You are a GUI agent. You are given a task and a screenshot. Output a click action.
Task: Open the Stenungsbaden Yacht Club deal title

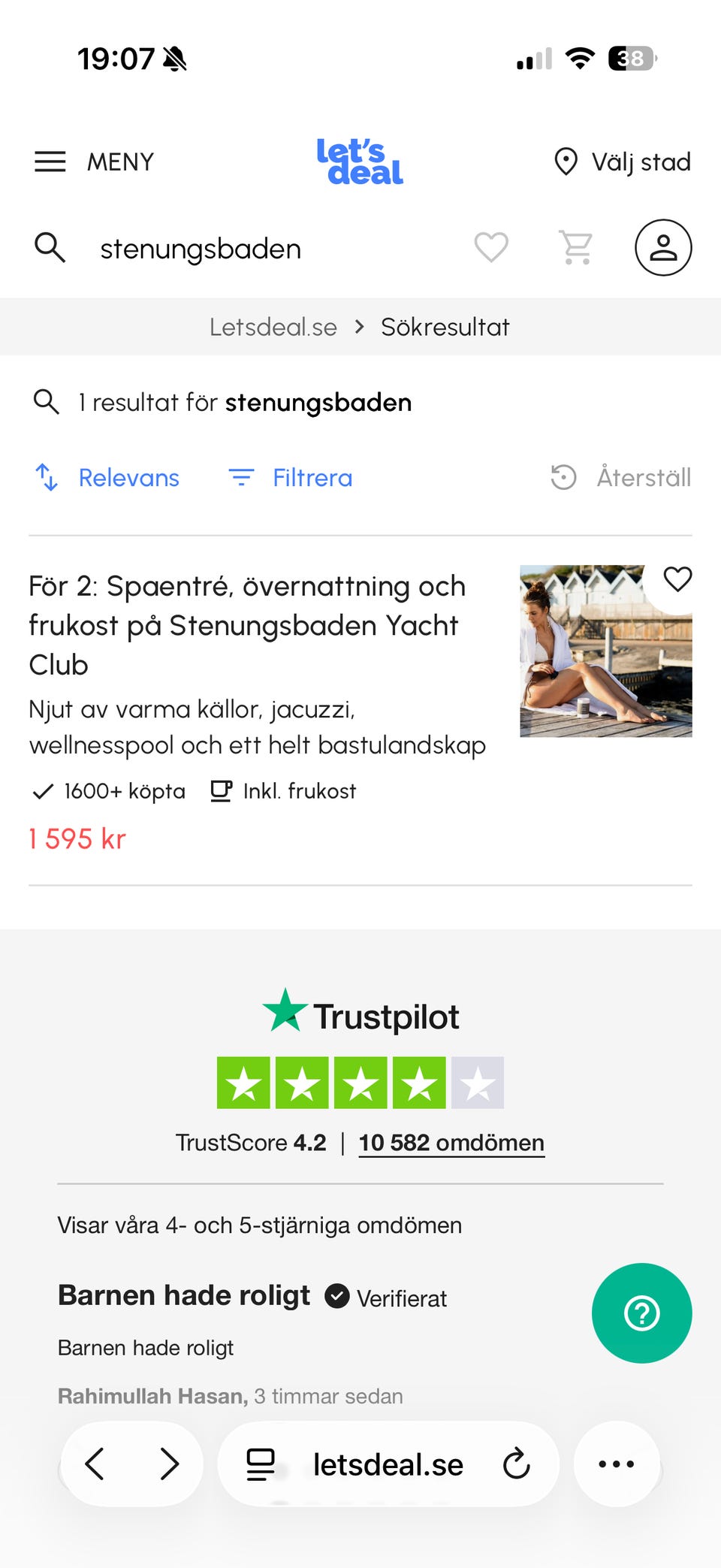point(247,625)
